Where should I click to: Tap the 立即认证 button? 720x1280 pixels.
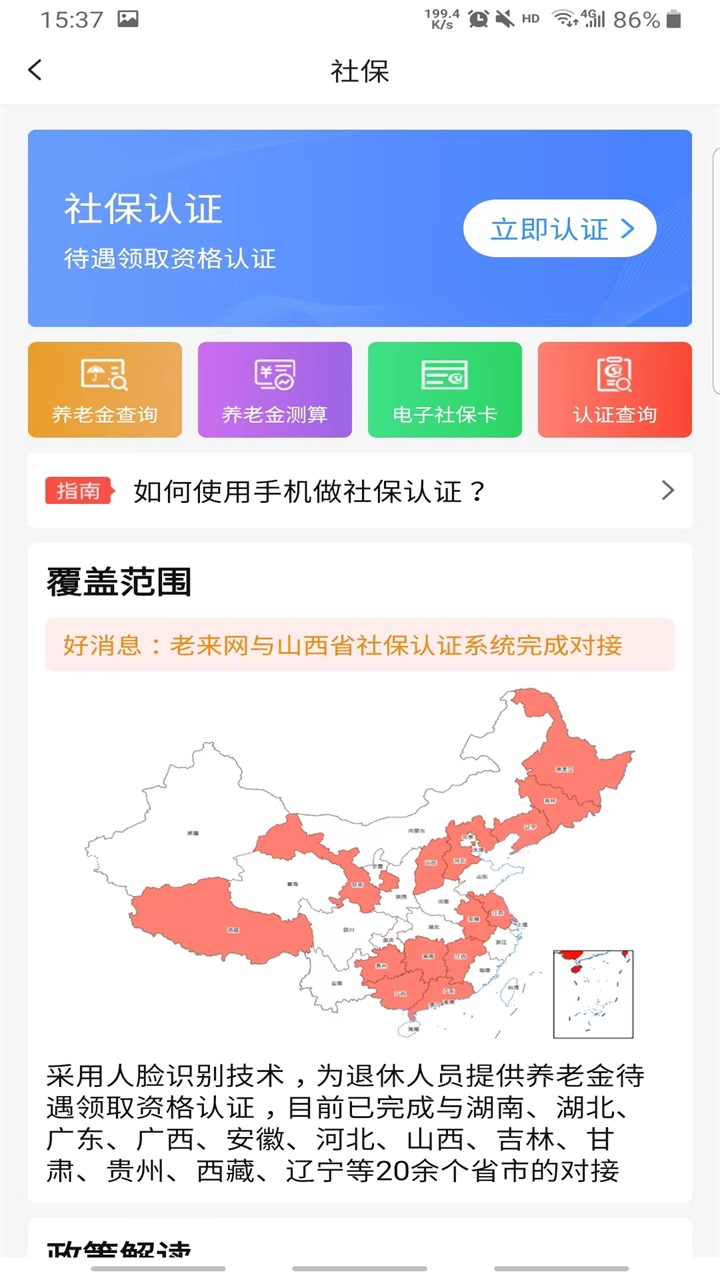pos(559,229)
